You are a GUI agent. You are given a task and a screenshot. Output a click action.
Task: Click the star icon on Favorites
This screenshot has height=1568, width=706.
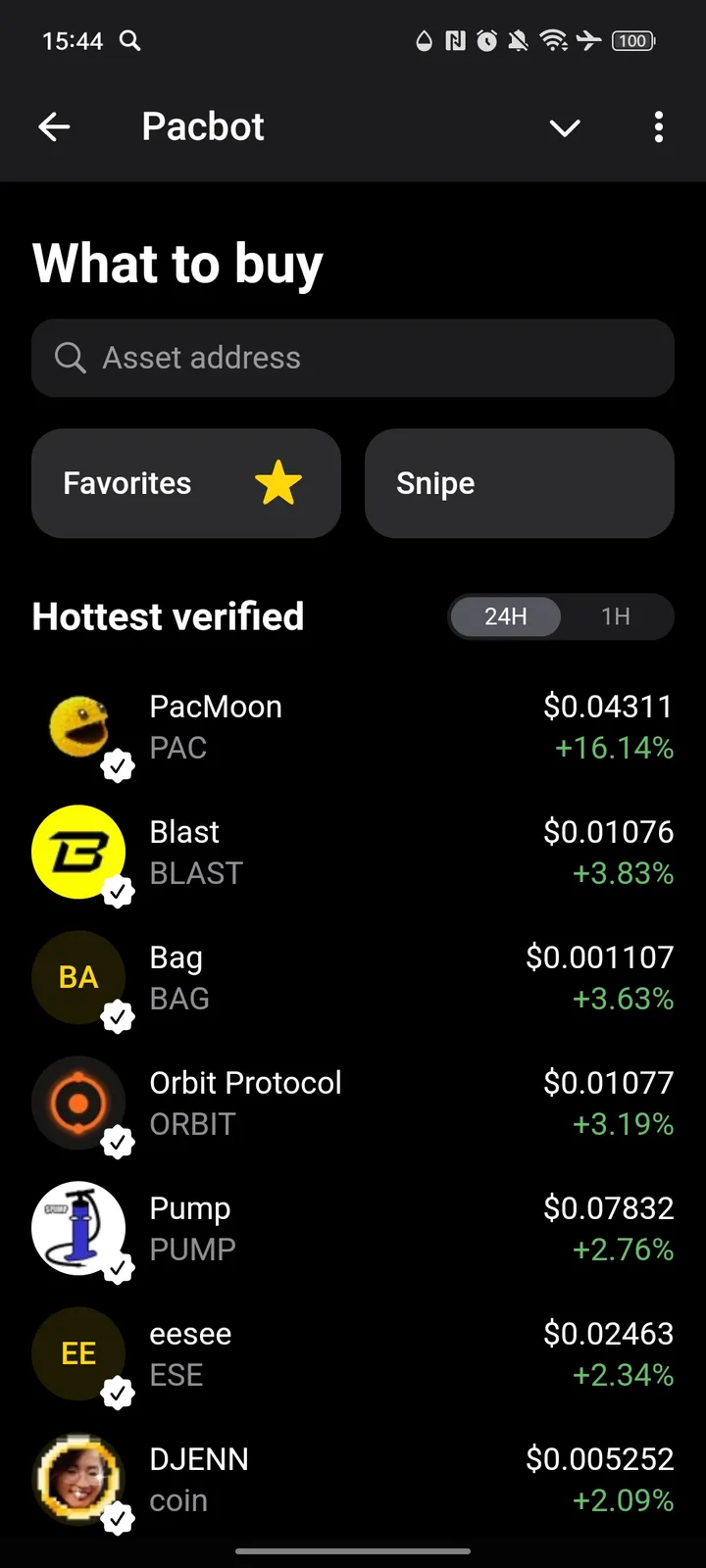click(277, 483)
